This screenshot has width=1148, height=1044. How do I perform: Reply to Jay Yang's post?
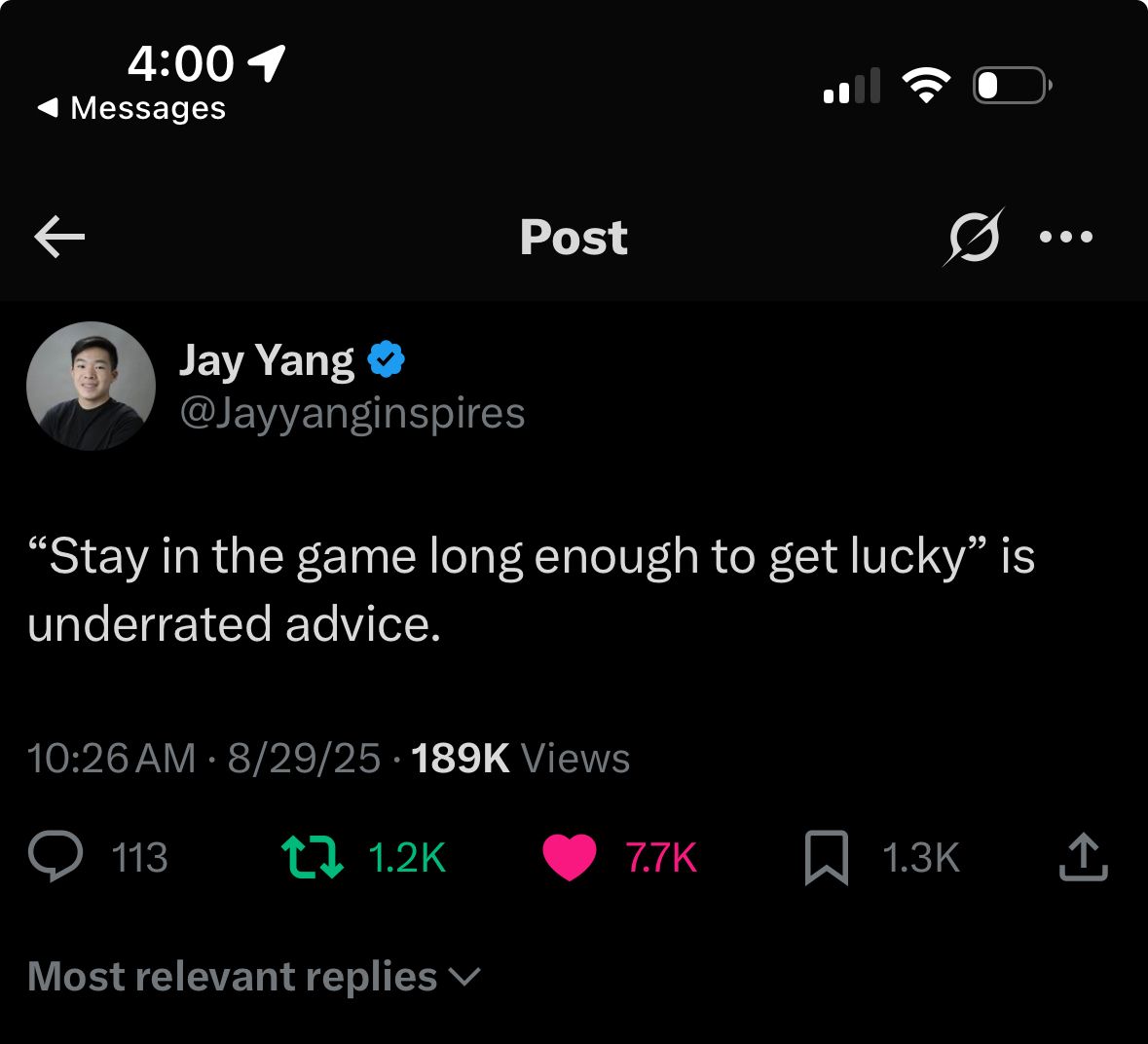[x=56, y=858]
